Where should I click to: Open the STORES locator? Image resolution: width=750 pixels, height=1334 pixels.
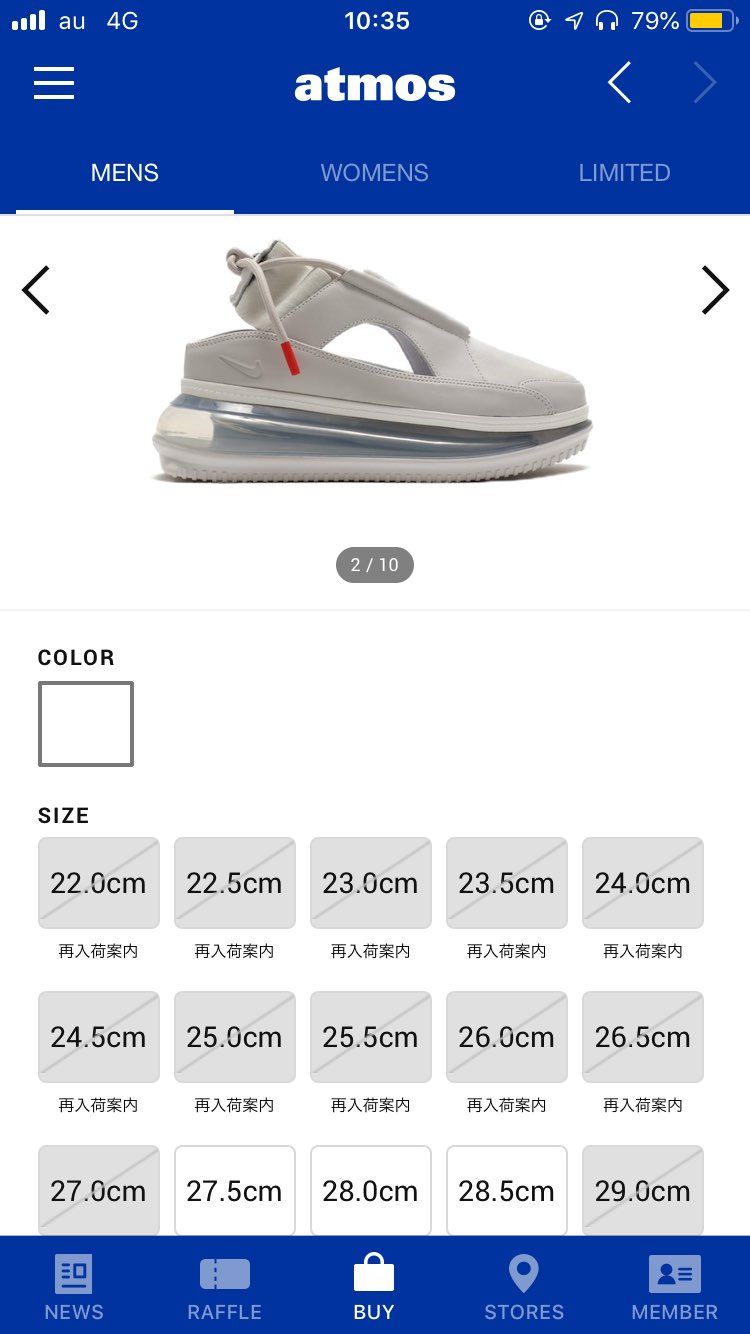click(524, 1286)
